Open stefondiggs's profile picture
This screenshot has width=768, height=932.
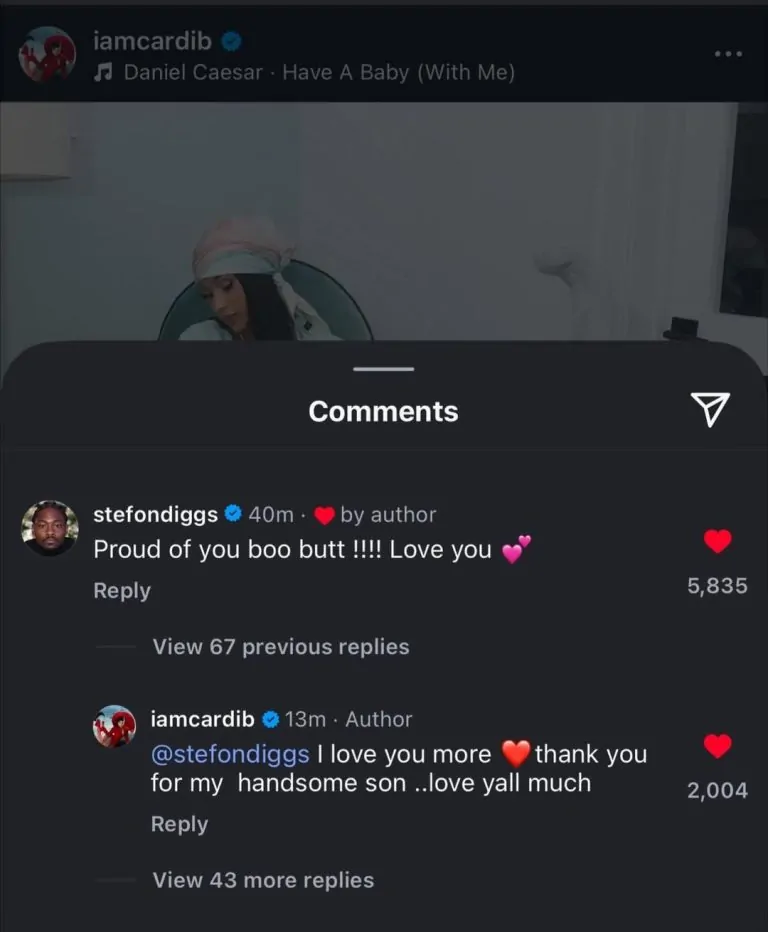49,527
